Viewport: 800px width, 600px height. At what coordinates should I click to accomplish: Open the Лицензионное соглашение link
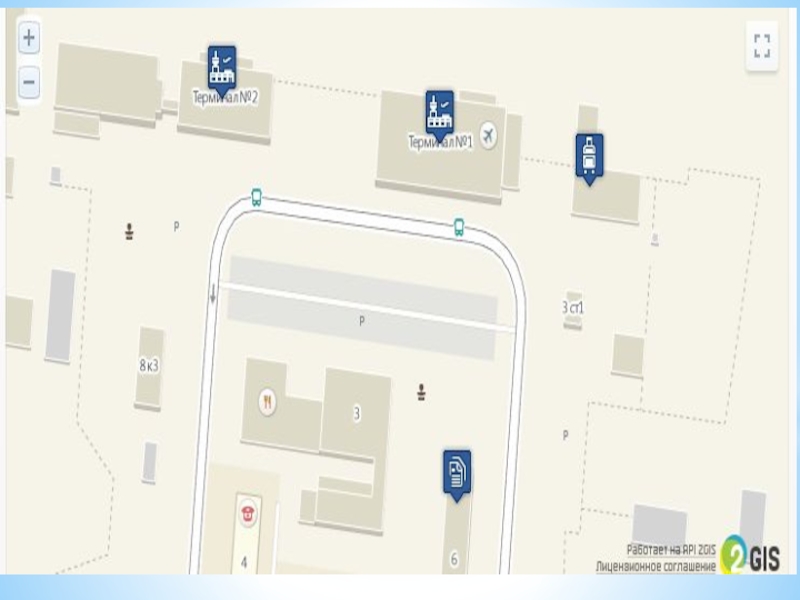[x=656, y=566]
